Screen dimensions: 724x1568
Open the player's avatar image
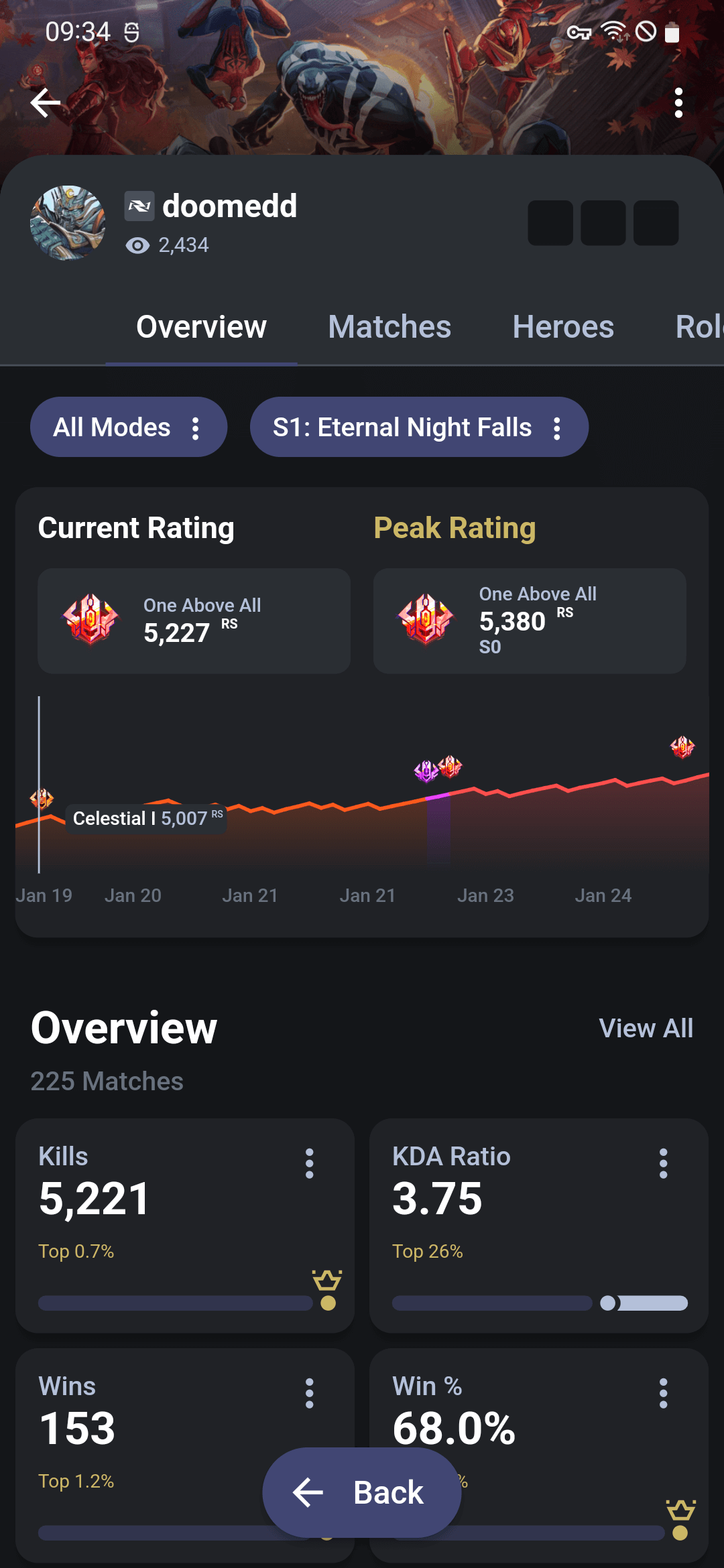point(69,223)
